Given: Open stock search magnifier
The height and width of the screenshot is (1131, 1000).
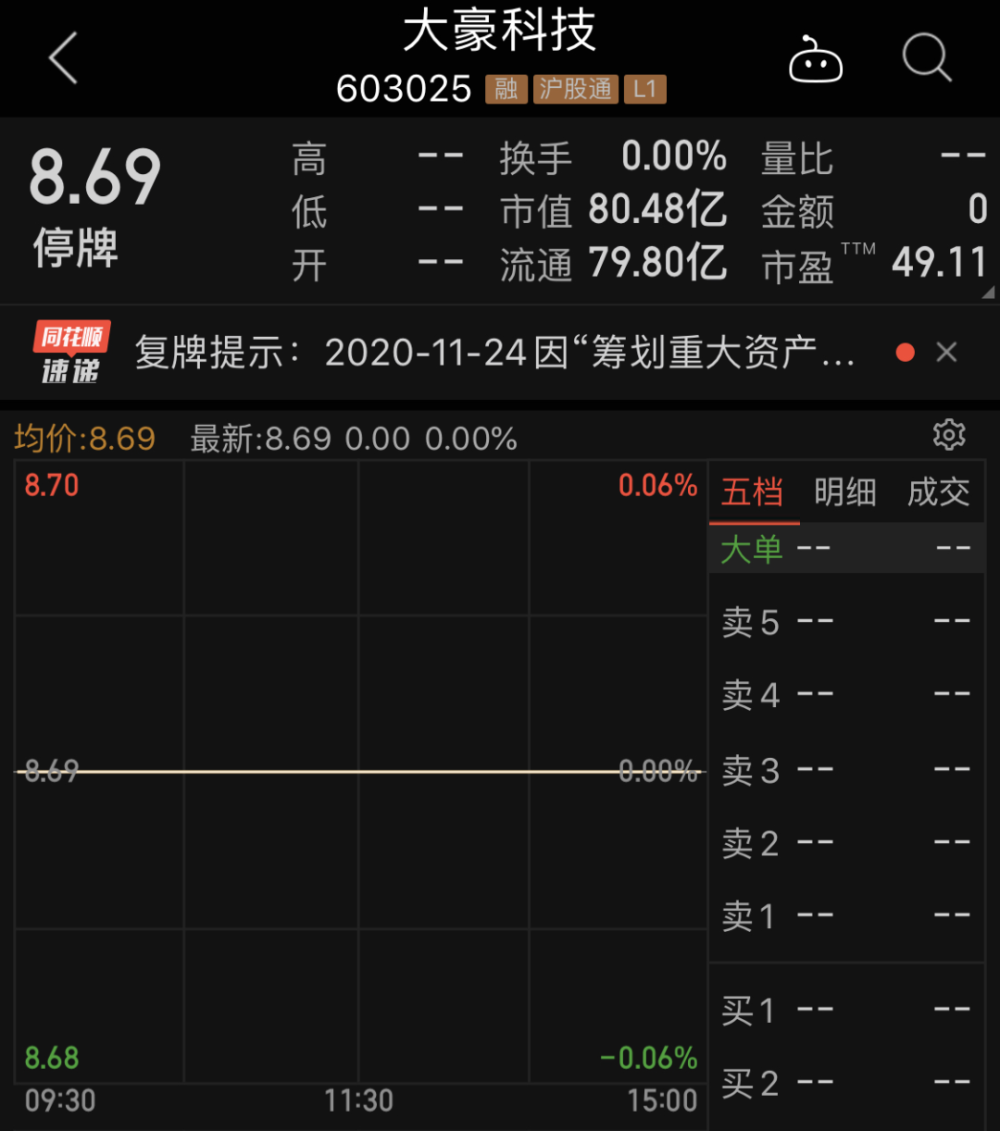Looking at the screenshot, I should (926, 58).
